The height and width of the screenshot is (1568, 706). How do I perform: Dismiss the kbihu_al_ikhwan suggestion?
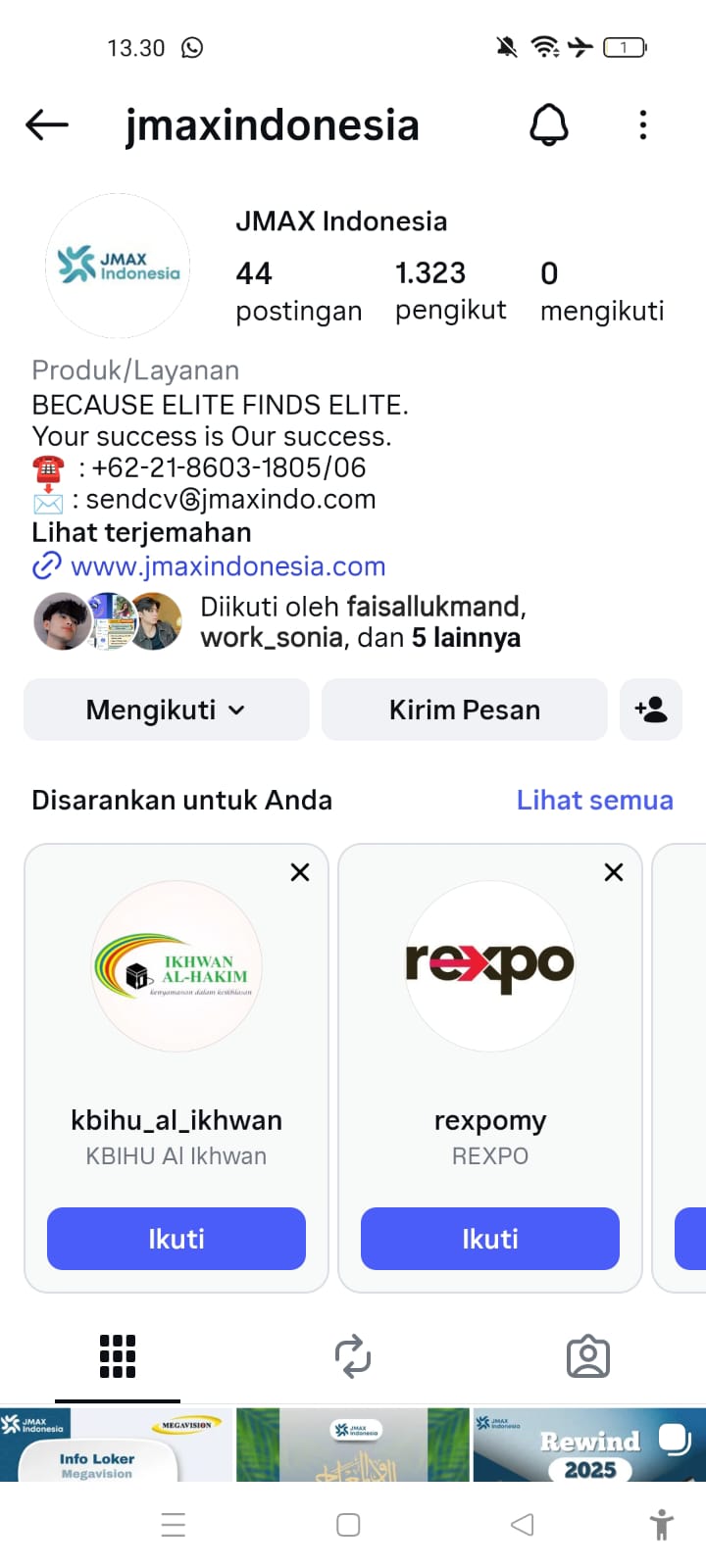pyautogui.click(x=300, y=872)
